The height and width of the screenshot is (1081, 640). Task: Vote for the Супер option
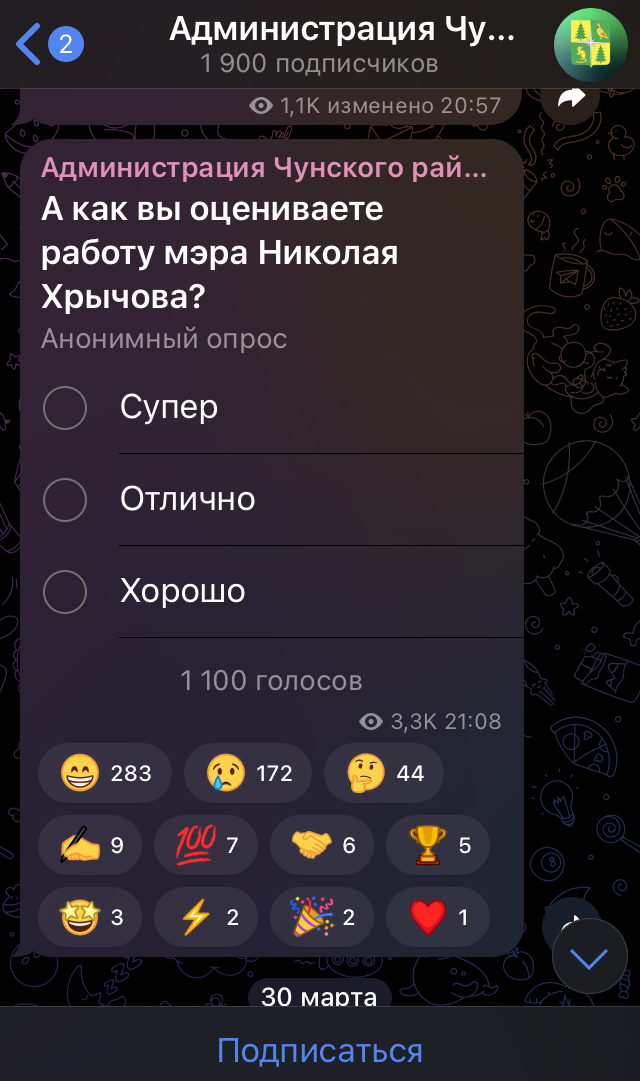pyautogui.click(x=66, y=408)
